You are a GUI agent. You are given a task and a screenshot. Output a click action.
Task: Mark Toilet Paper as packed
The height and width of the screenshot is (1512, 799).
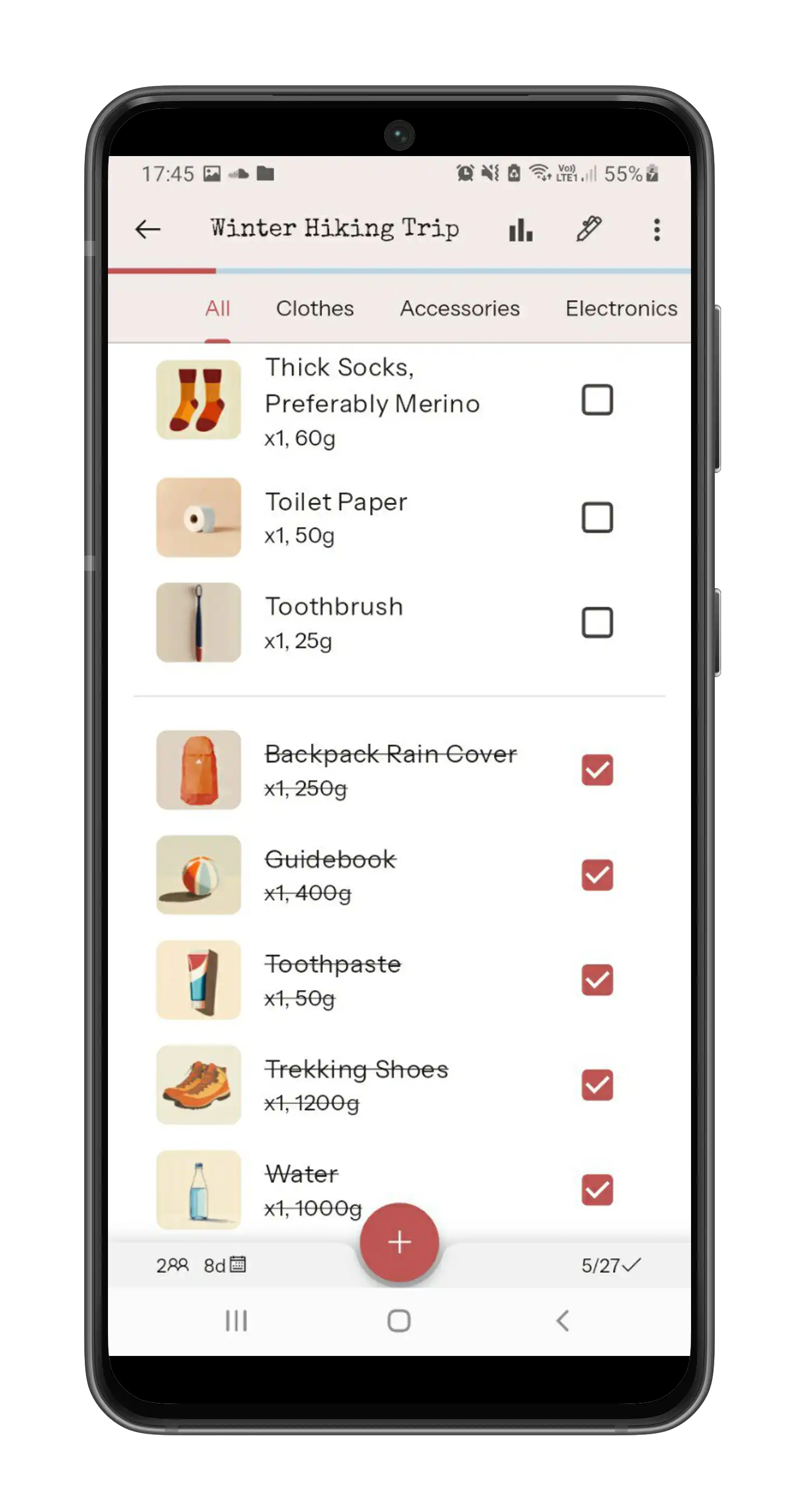click(x=597, y=517)
